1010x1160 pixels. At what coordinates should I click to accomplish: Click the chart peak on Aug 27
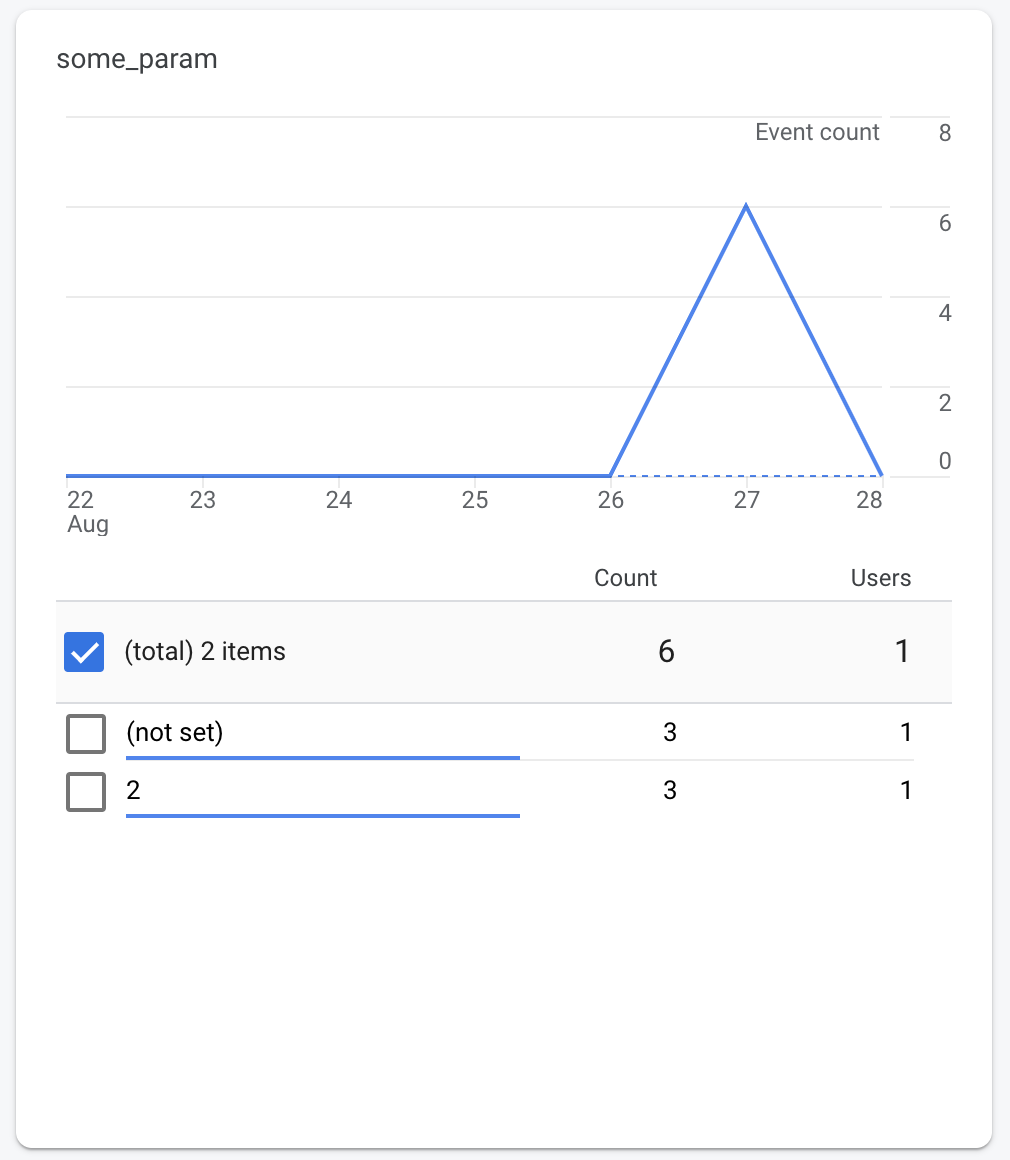(746, 205)
